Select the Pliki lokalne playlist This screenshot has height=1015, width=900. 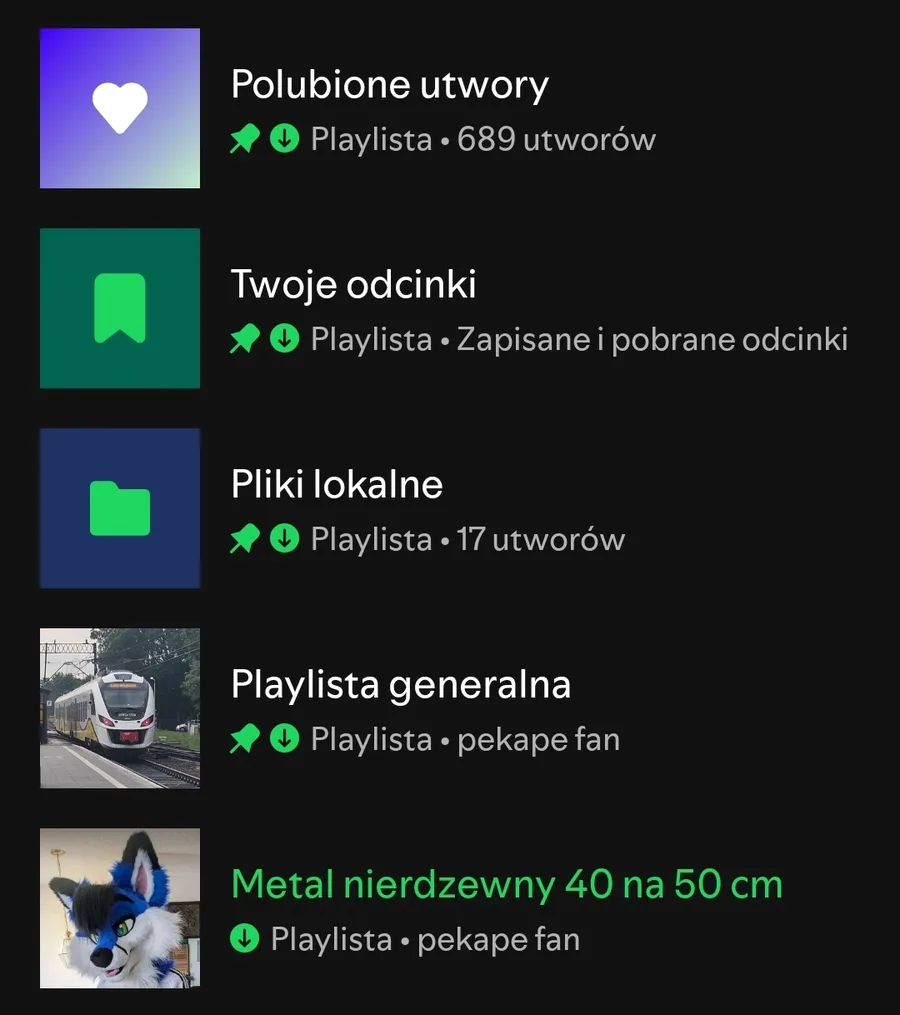(336, 486)
